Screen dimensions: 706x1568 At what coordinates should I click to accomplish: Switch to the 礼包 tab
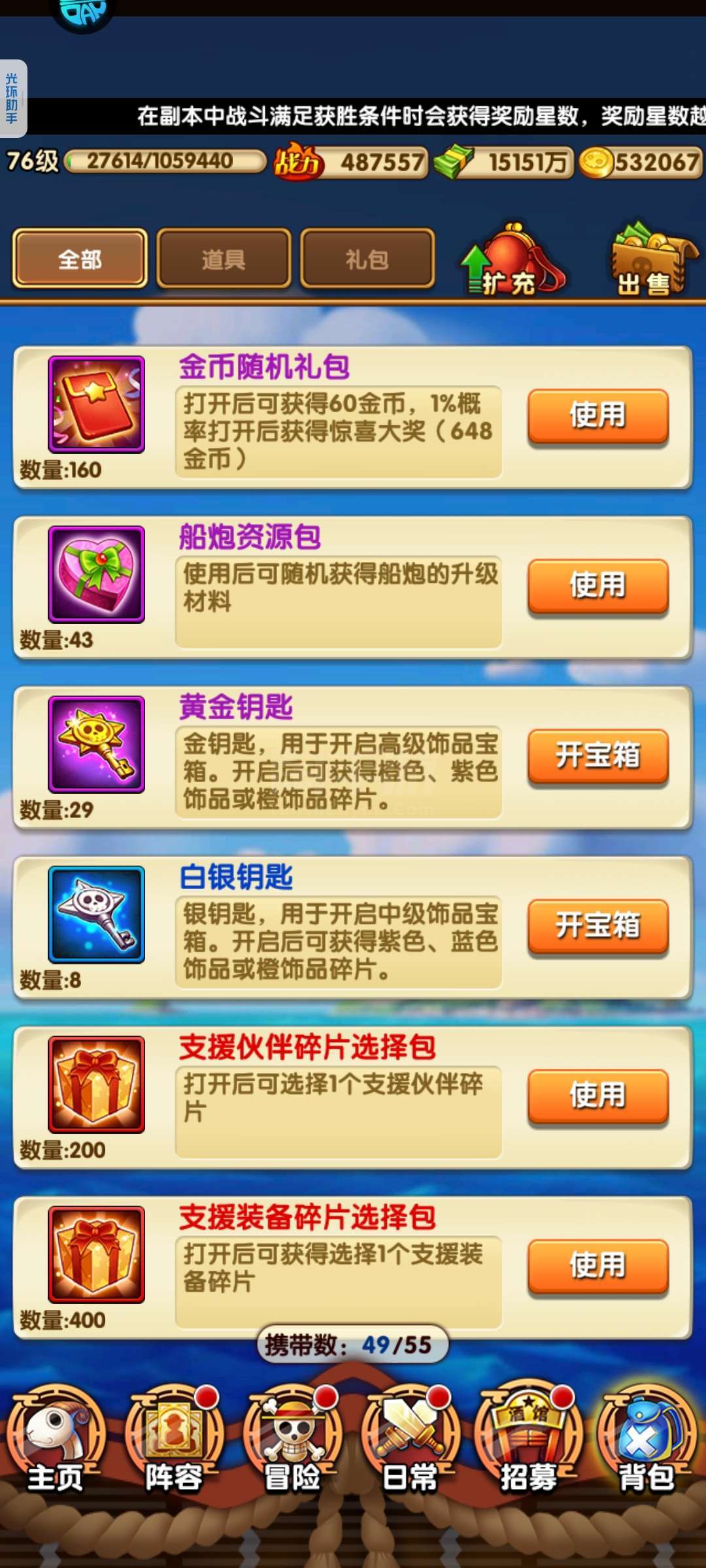(367, 259)
